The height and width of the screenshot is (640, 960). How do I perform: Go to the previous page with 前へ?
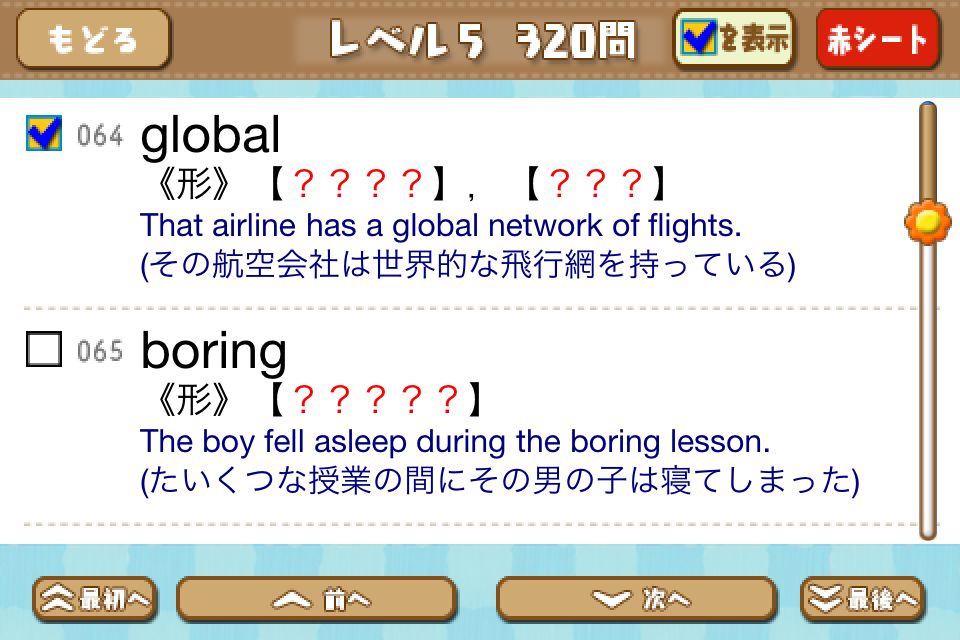(x=317, y=600)
